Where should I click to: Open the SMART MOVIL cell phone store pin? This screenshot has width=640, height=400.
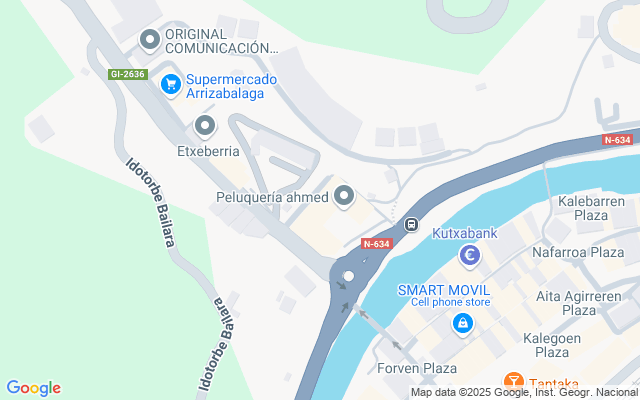click(x=462, y=323)
